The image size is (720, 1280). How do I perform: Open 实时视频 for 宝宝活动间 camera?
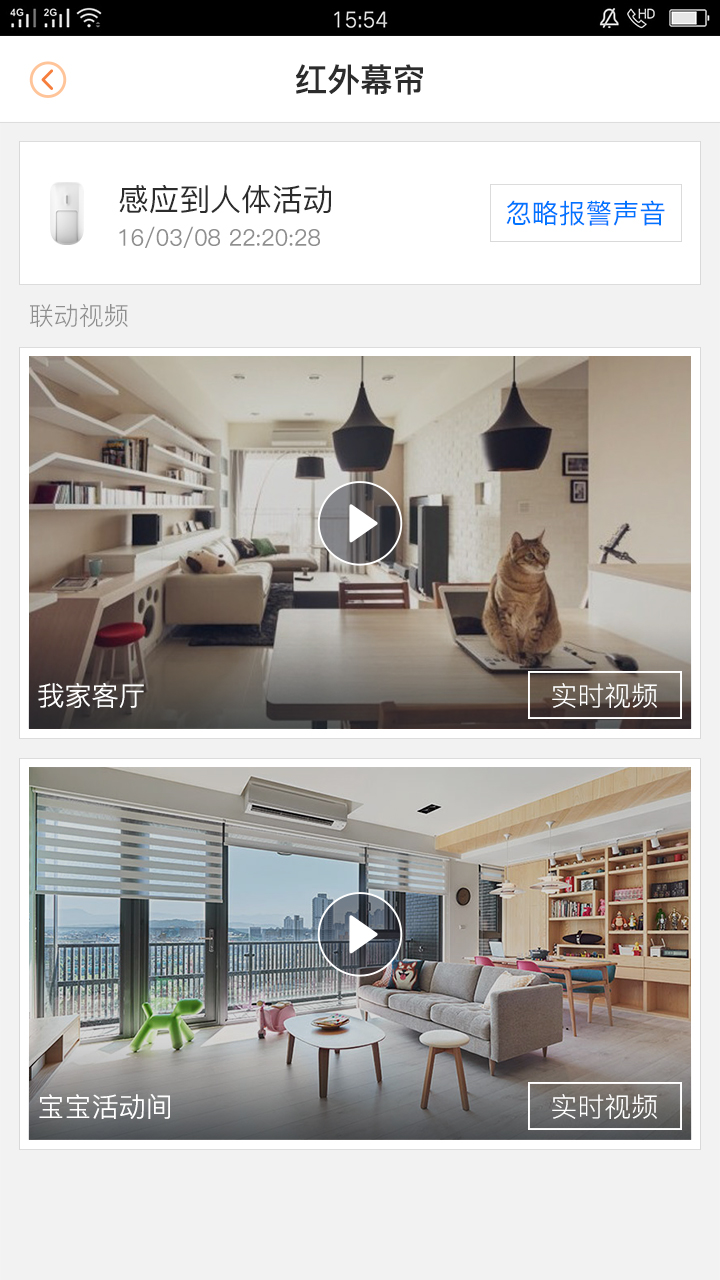coord(605,1106)
